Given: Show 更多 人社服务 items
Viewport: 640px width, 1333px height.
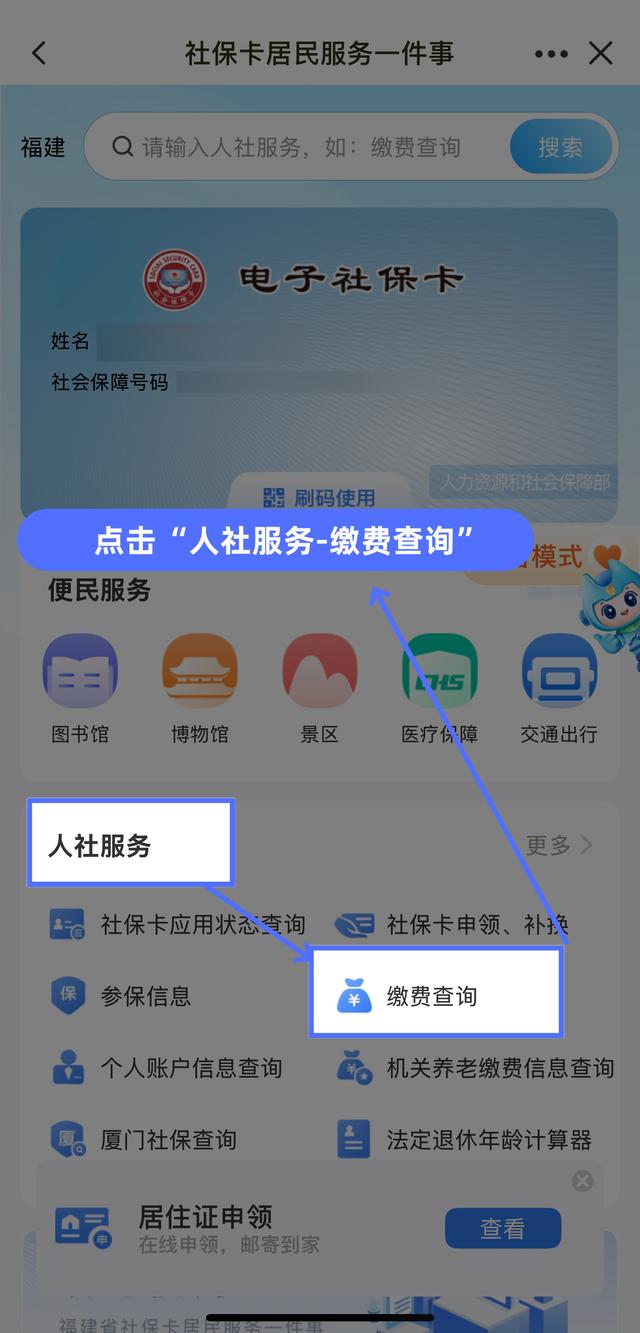Looking at the screenshot, I should tap(558, 846).
